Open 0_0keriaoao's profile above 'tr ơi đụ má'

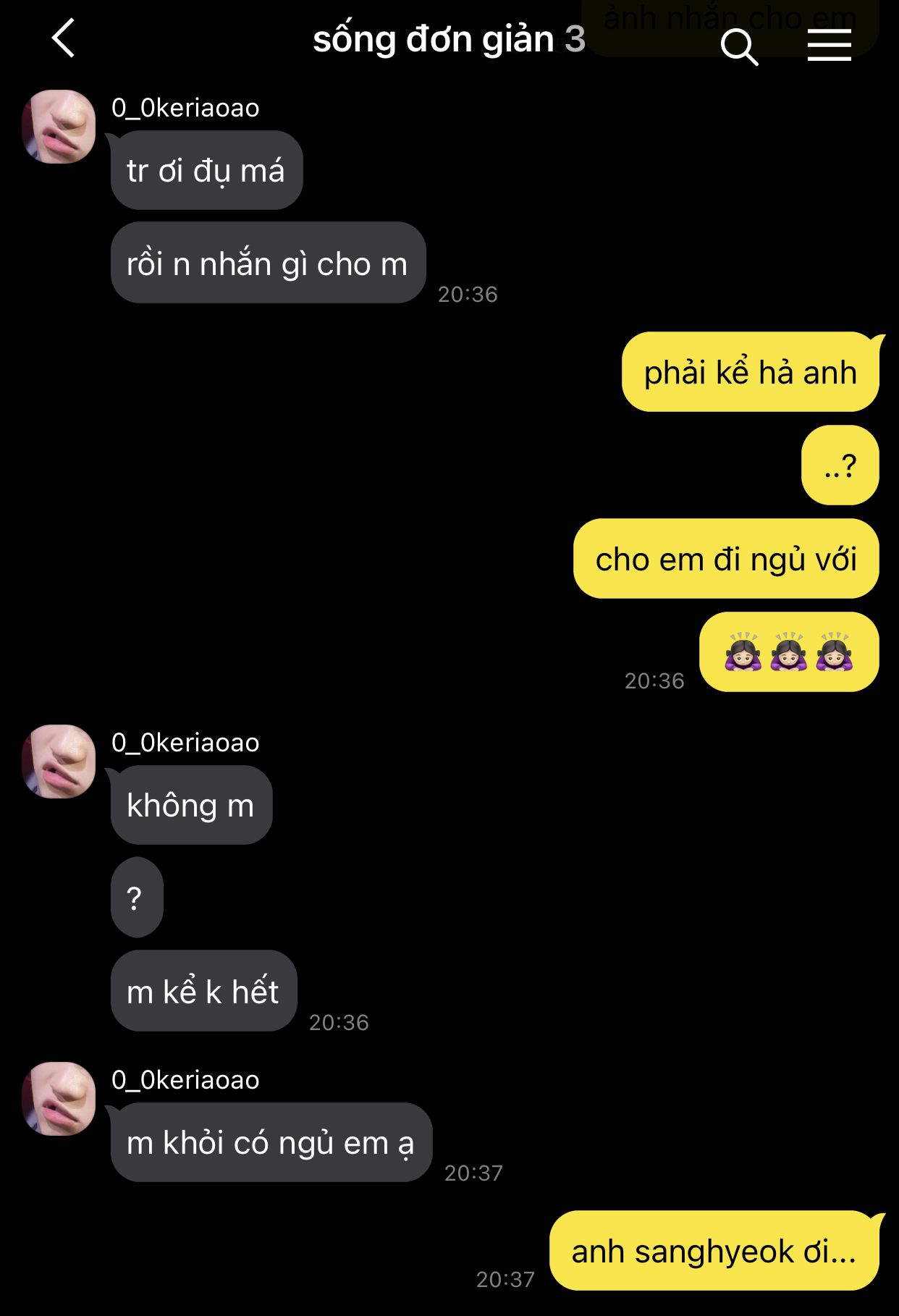[x=59, y=127]
